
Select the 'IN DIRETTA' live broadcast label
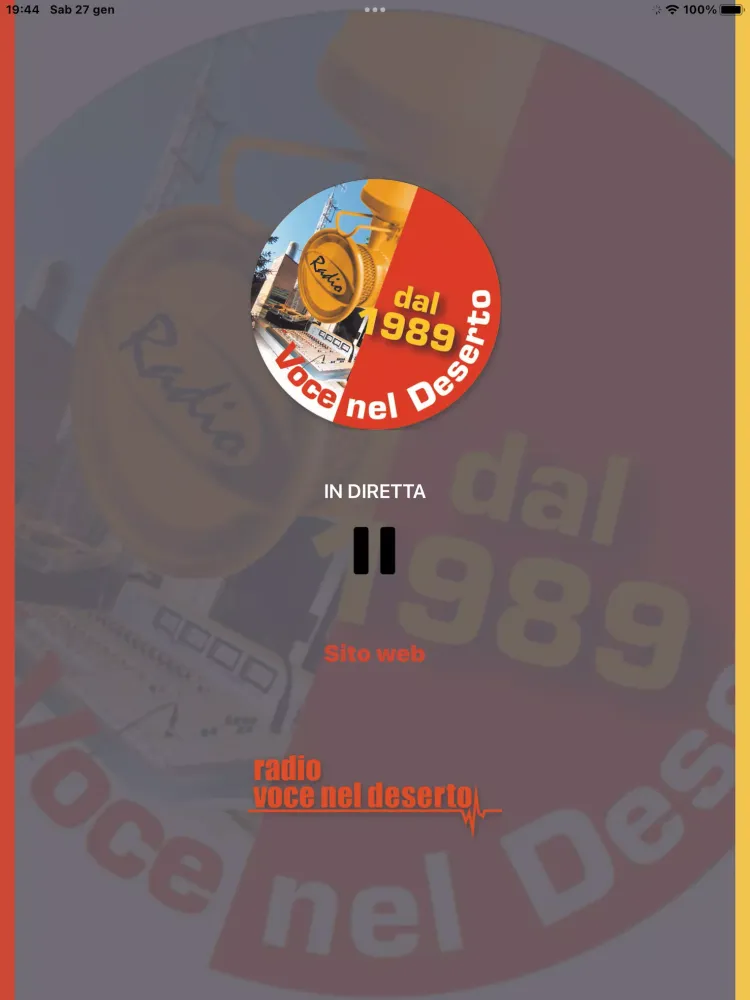[374, 491]
